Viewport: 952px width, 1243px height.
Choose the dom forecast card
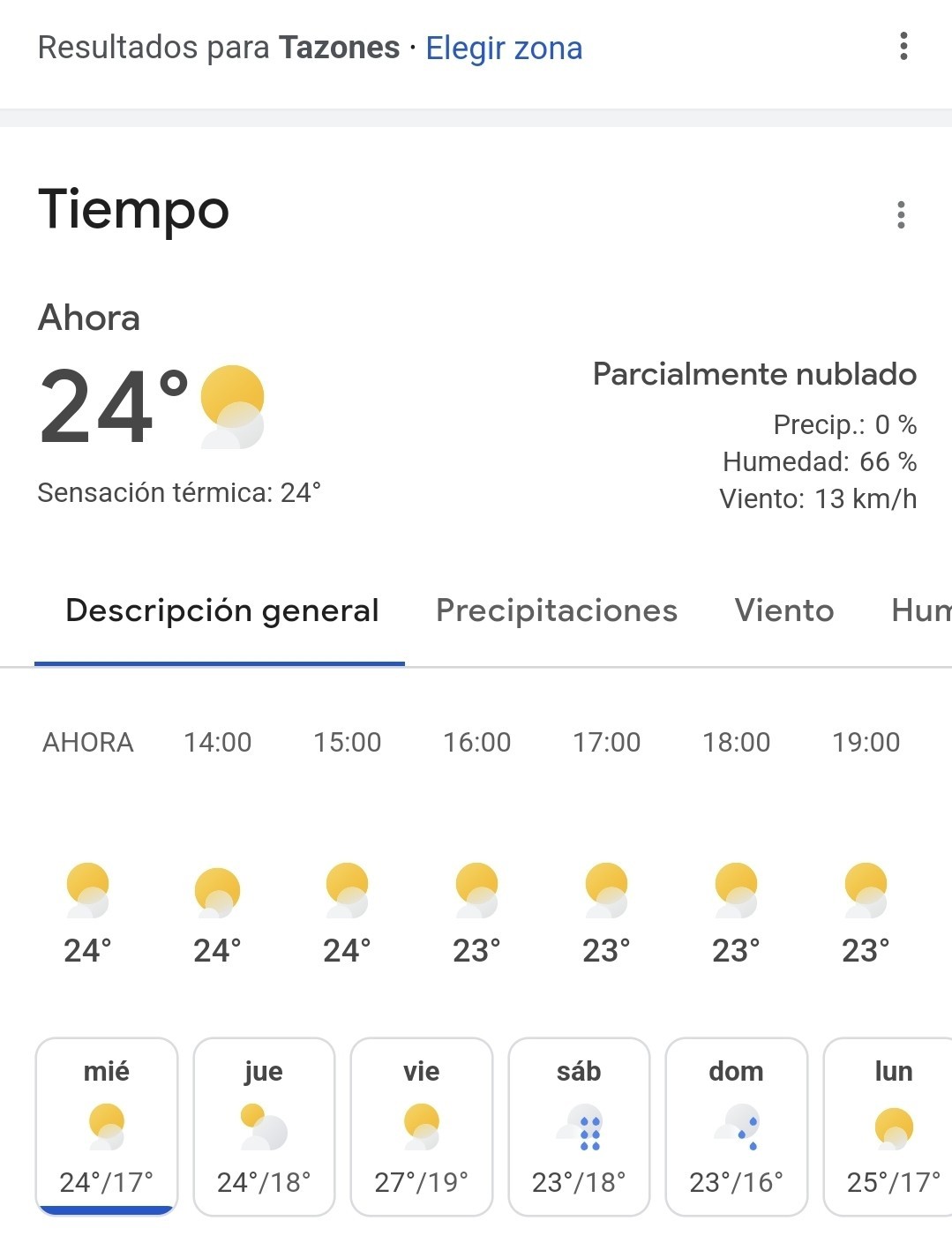point(737,1127)
